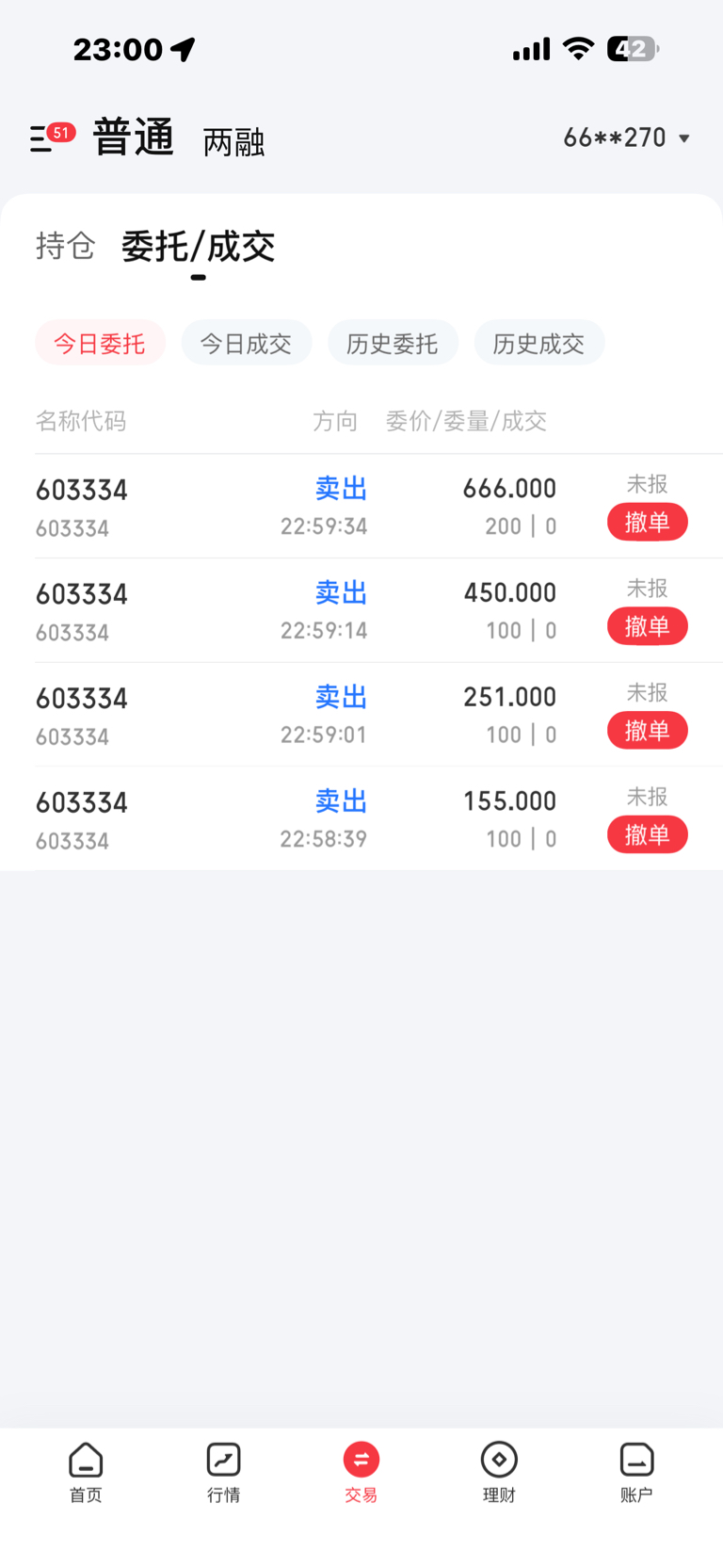723x1568 pixels.
Task: Cancel the 155.000 sell order
Action: coord(647,834)
